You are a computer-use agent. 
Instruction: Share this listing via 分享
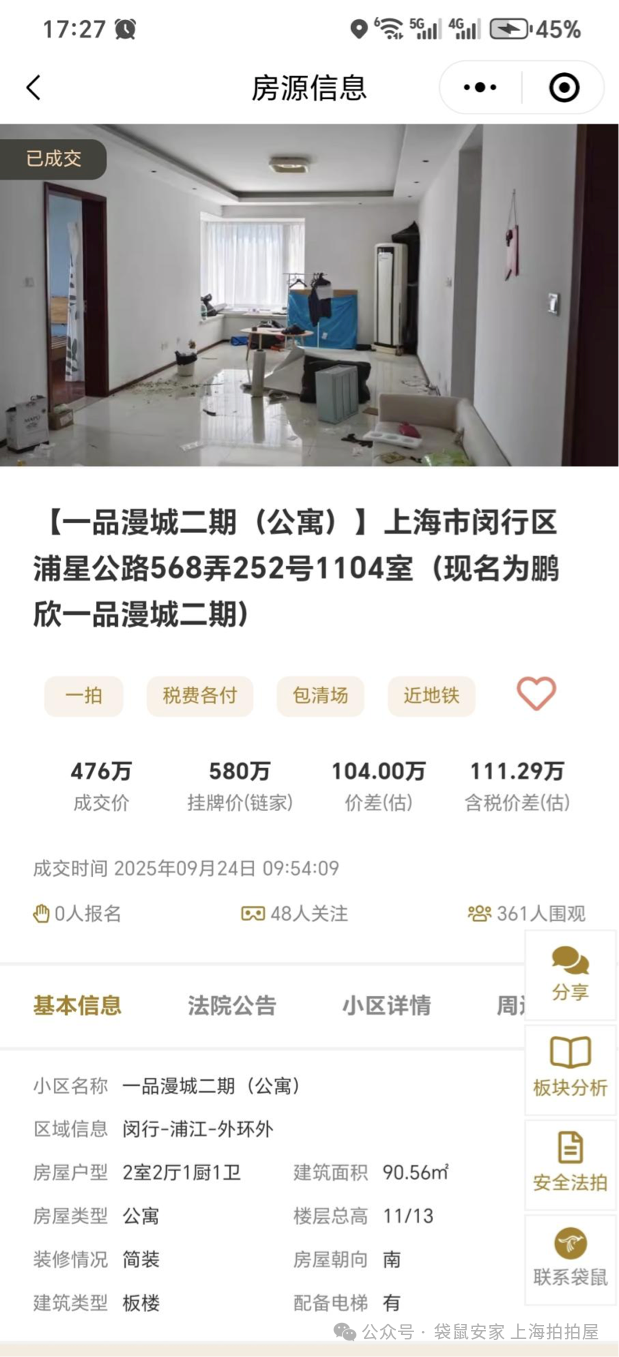pyautogui.click(x=570, y=974)
